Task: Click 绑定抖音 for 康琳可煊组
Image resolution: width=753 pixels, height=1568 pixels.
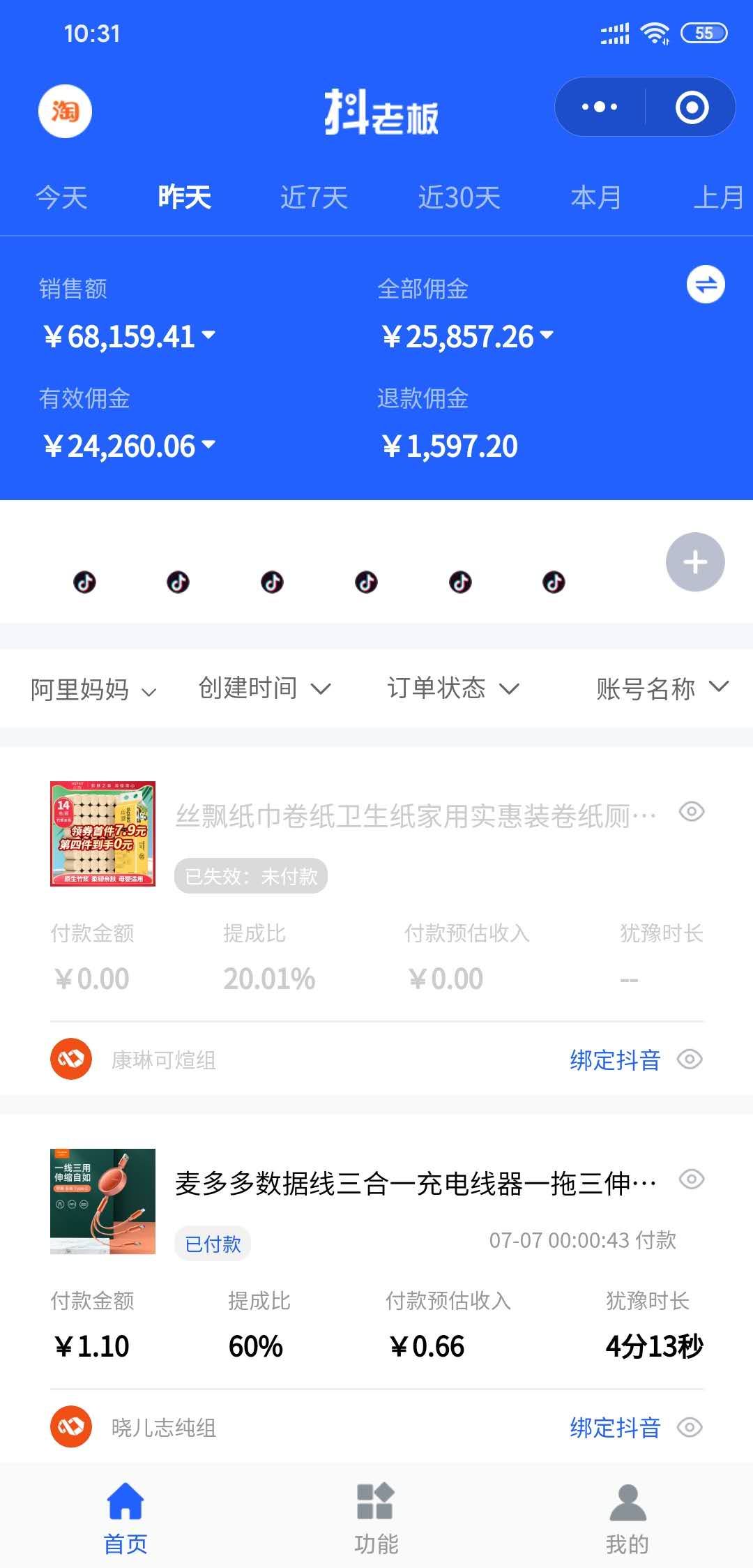Action: coord(616,1059)
